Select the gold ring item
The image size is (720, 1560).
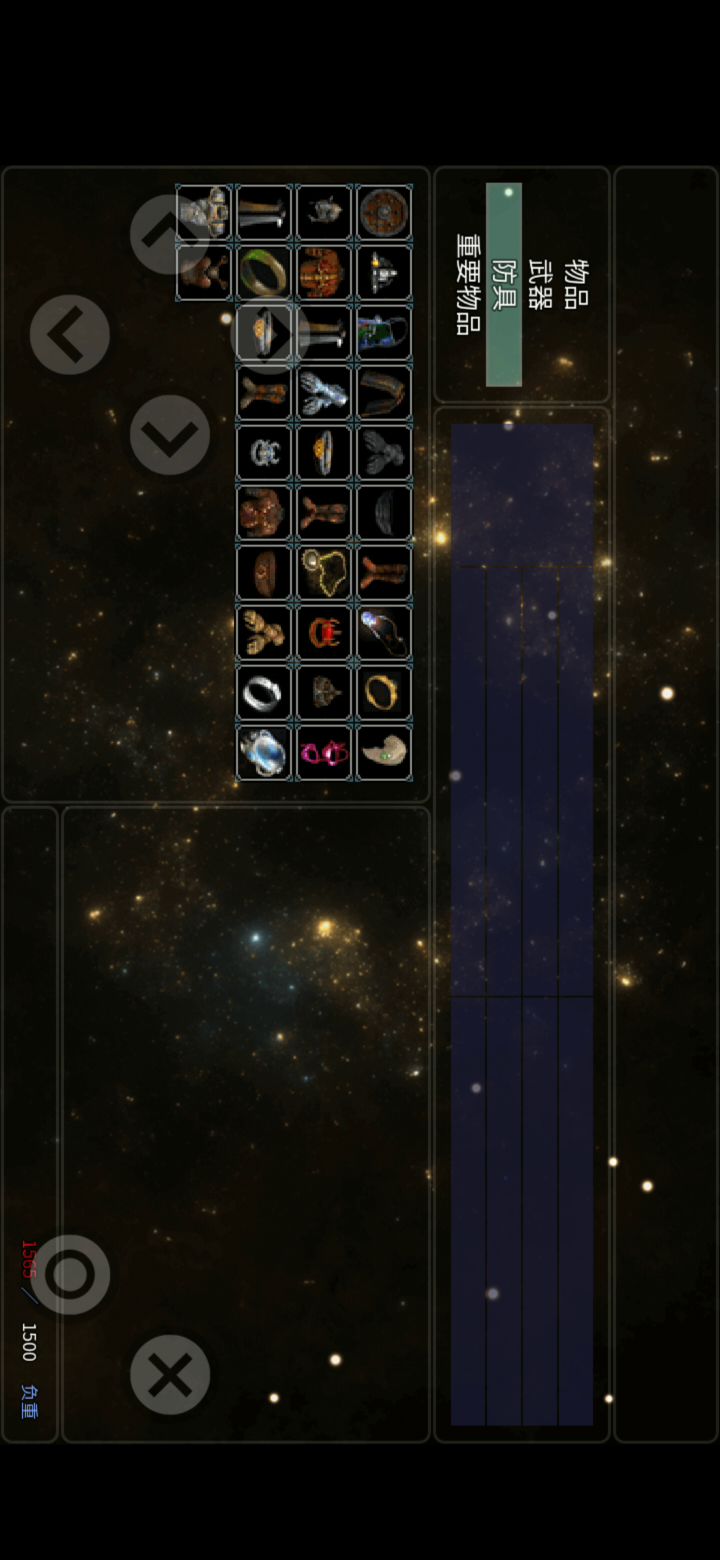(x=384, y=692)
